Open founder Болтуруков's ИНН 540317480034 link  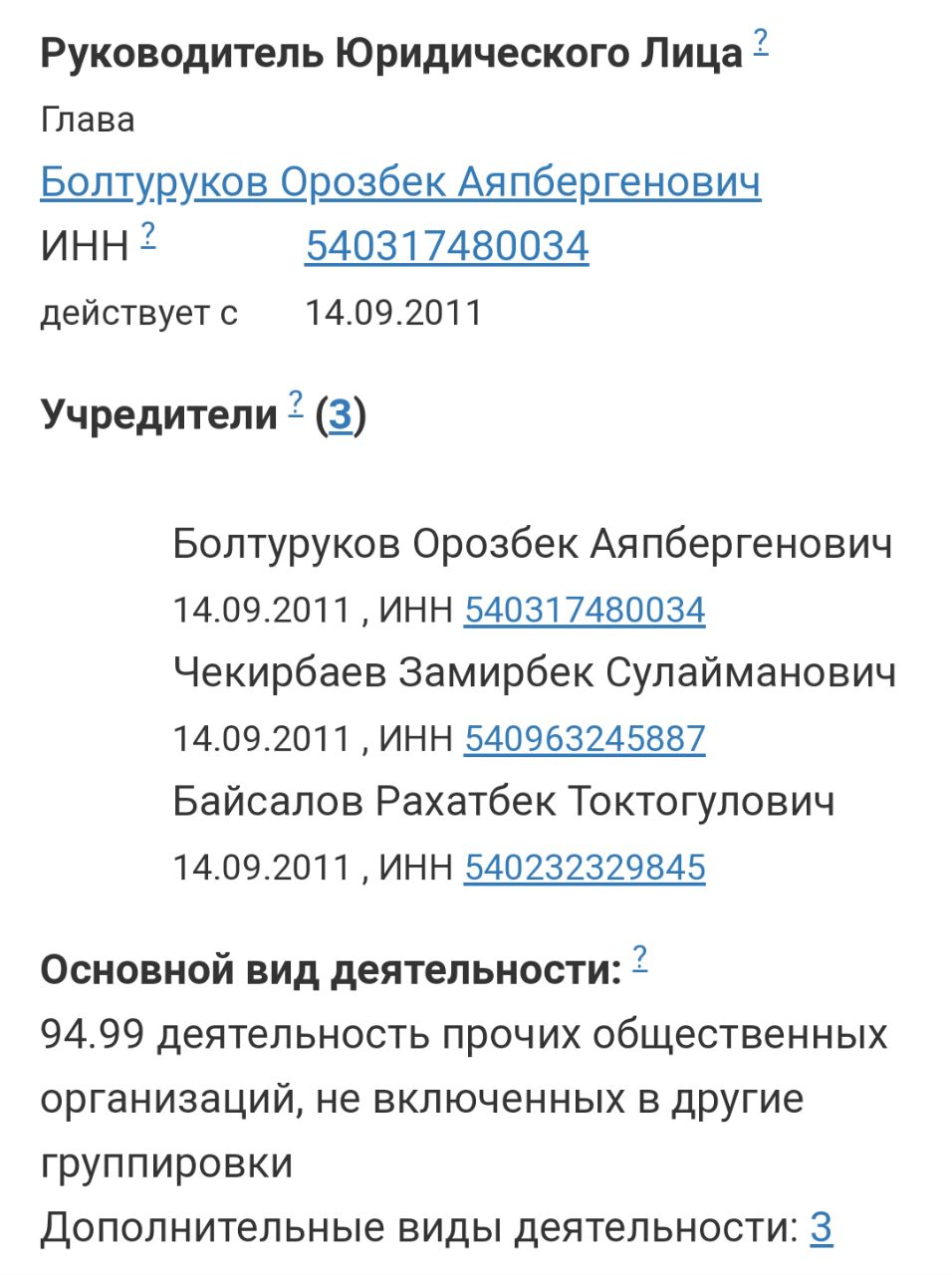point(585,610)
